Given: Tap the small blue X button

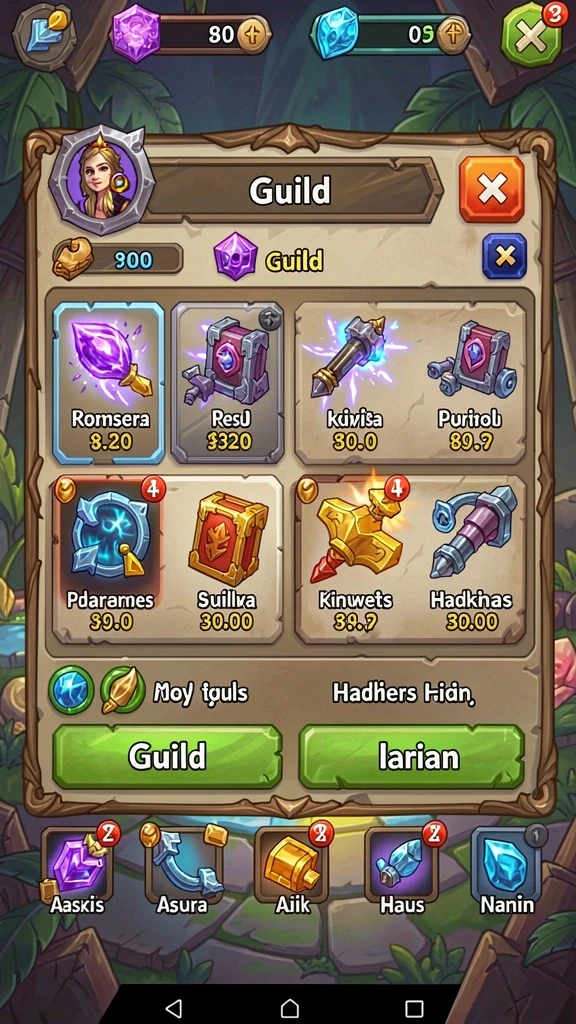Looking at the screenshot, I should 504,256.
